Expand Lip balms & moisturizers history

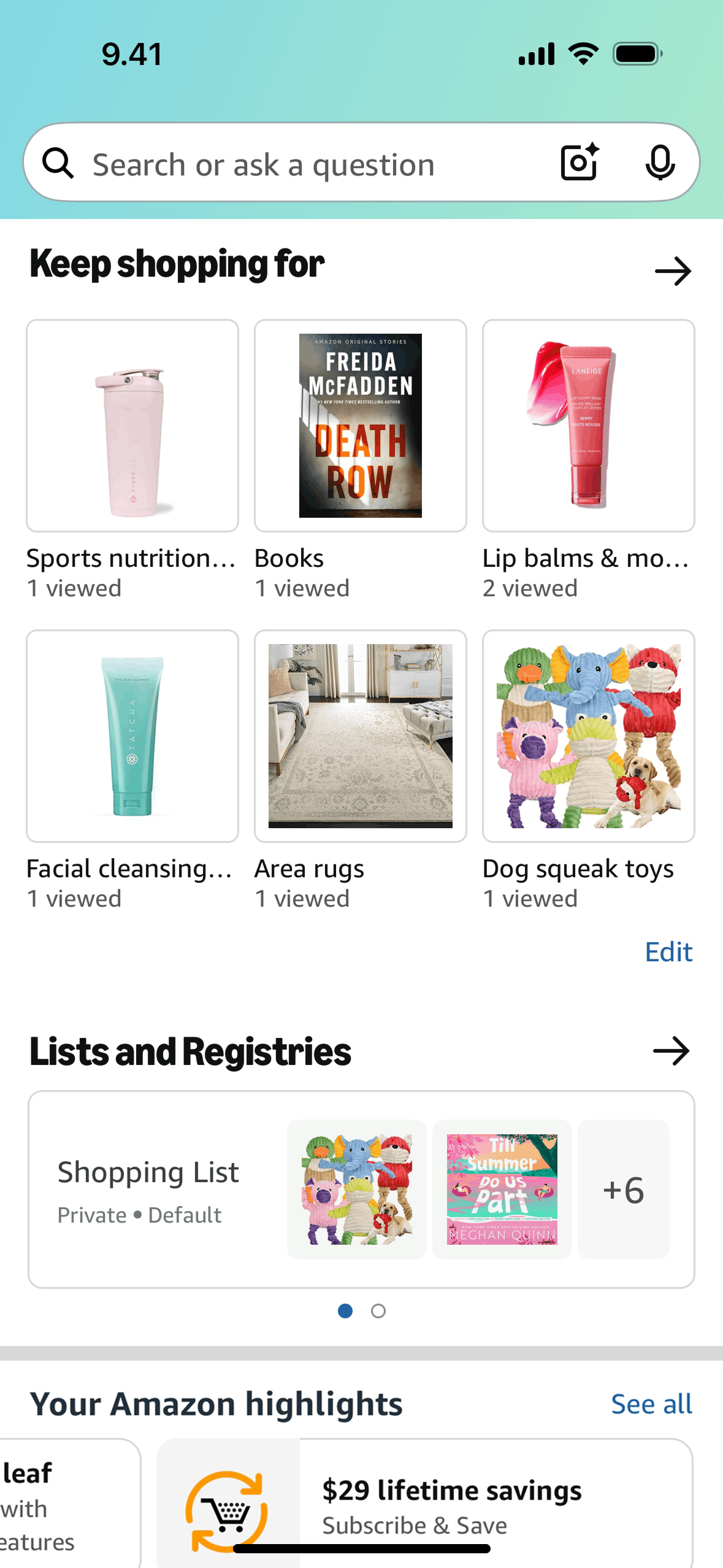588,425
